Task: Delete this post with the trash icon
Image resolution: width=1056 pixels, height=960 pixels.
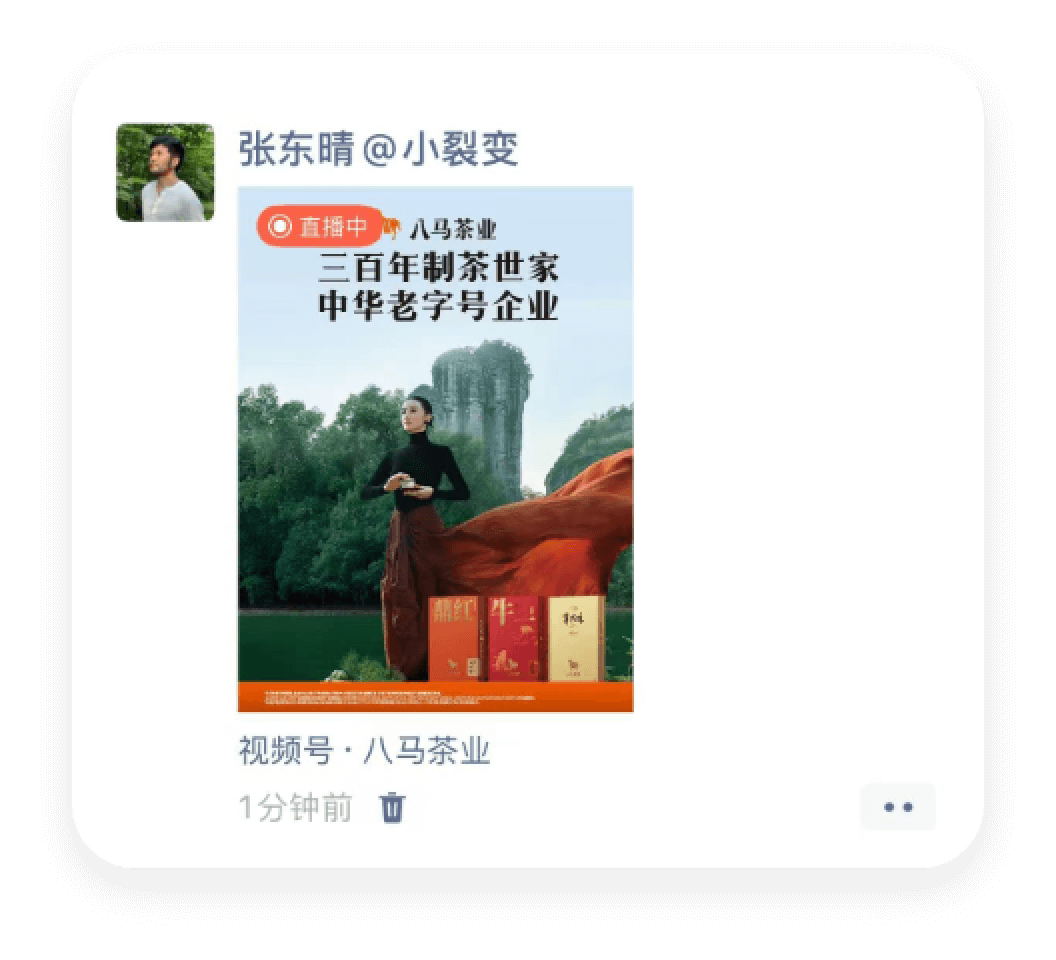Action: [x=392, y=807]
